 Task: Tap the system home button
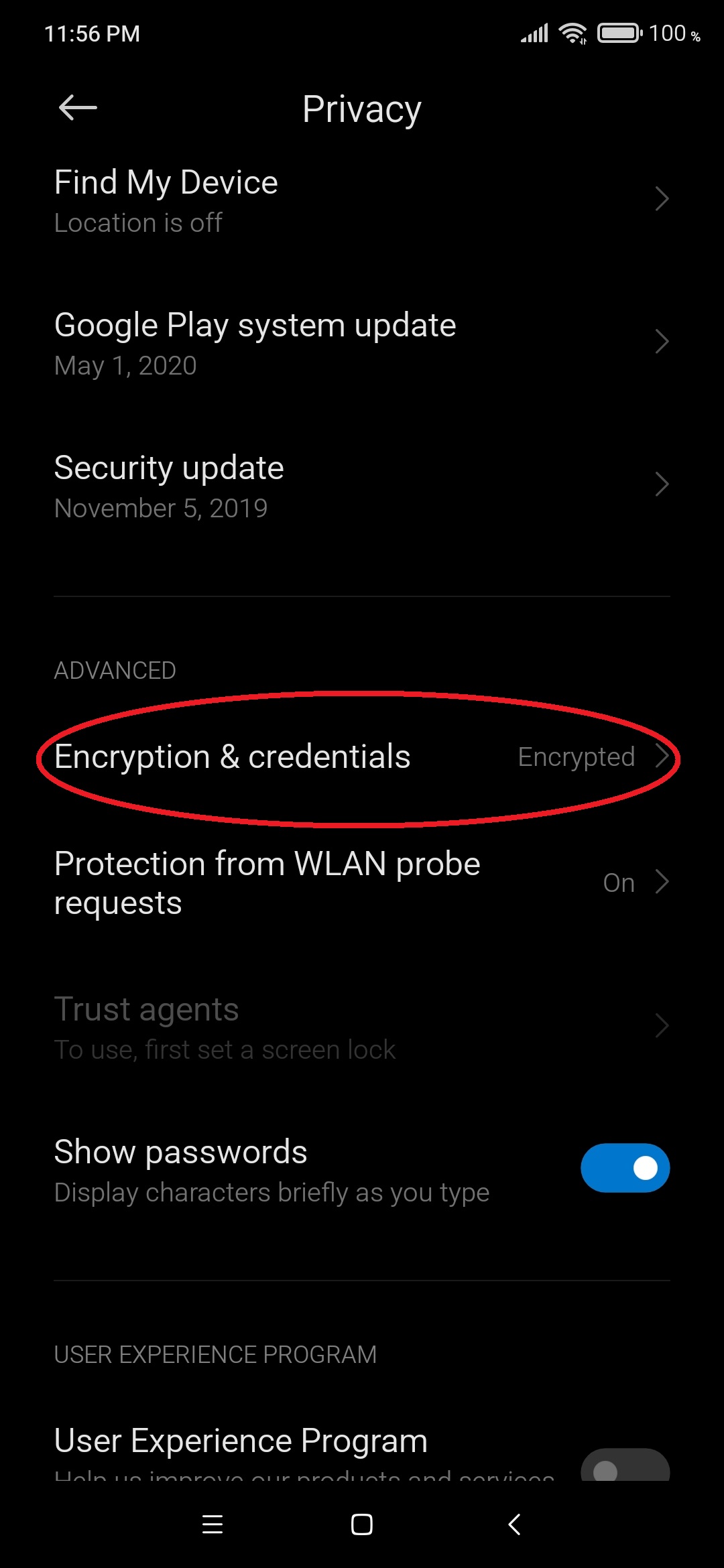[x=362, y=1524]
